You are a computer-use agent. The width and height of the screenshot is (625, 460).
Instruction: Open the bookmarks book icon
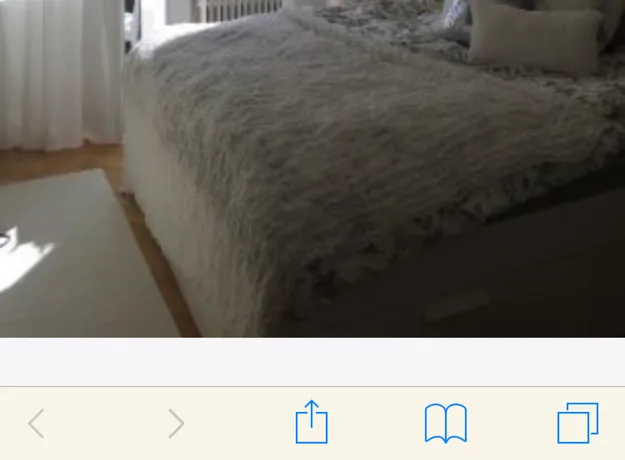point(446,424)
